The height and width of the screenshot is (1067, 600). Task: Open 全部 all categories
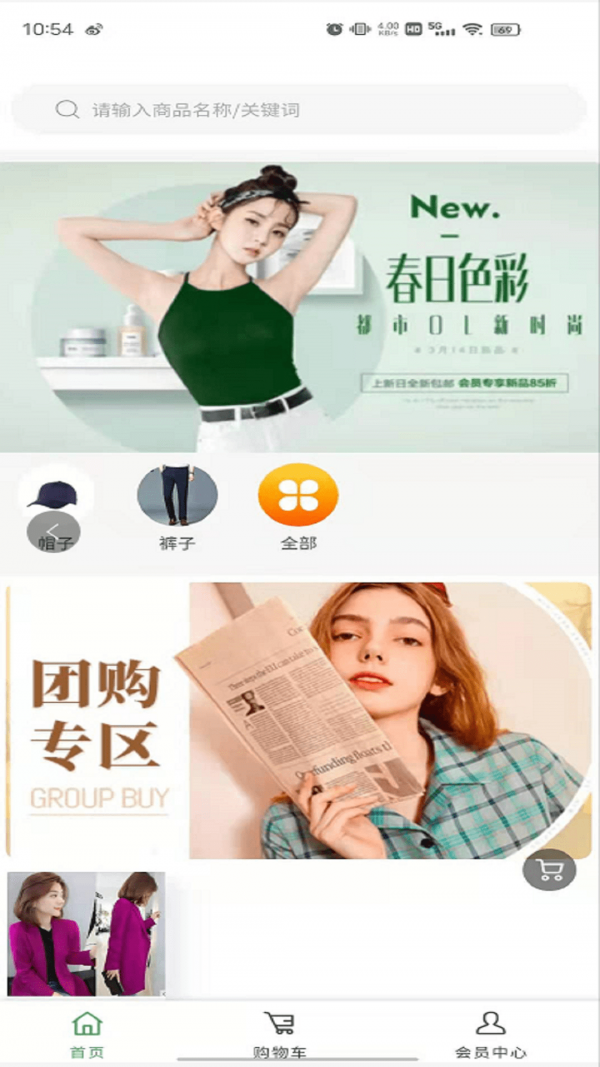tap(298, 496)
